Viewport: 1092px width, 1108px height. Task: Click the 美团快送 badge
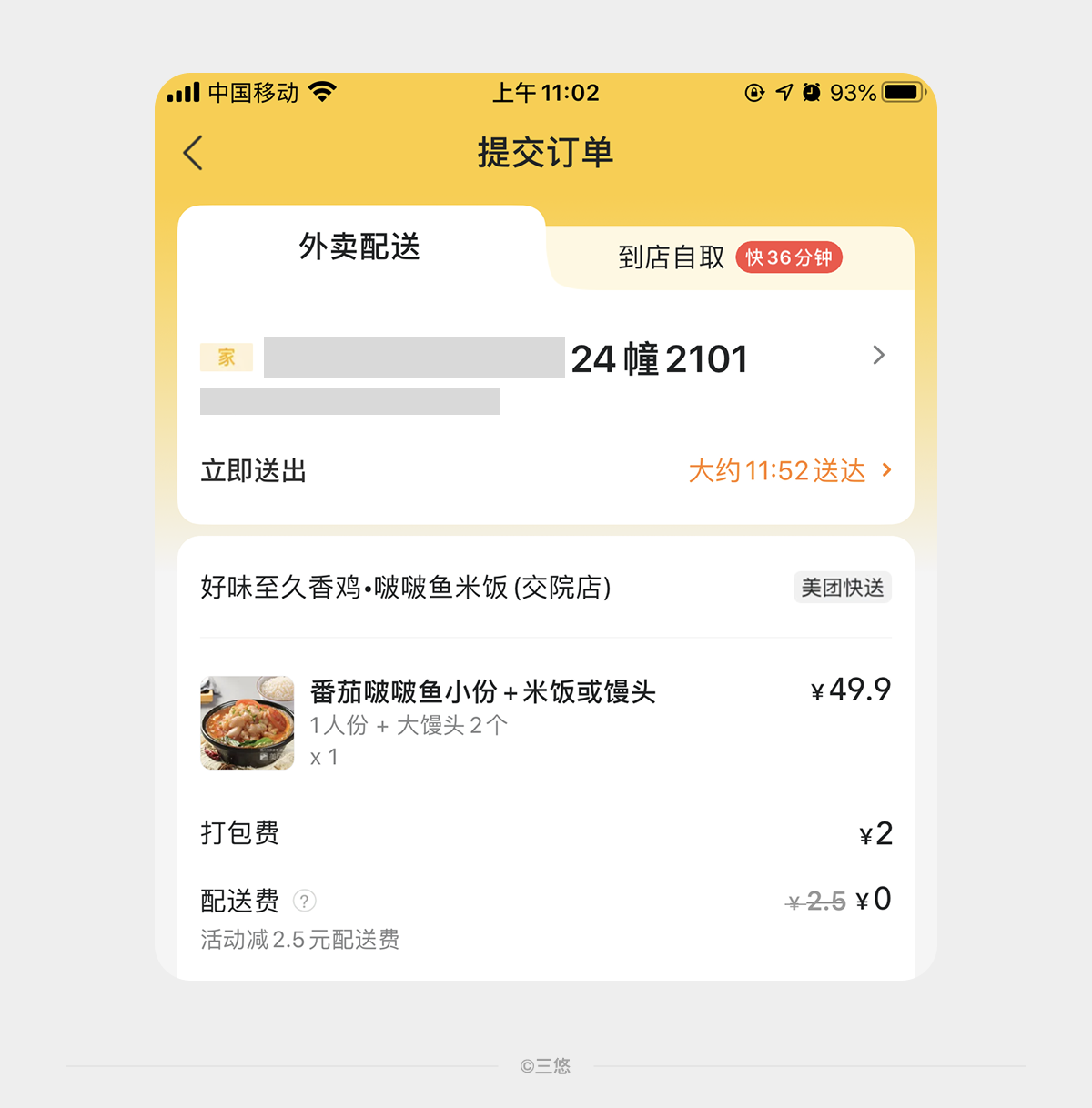pos(842,587)
